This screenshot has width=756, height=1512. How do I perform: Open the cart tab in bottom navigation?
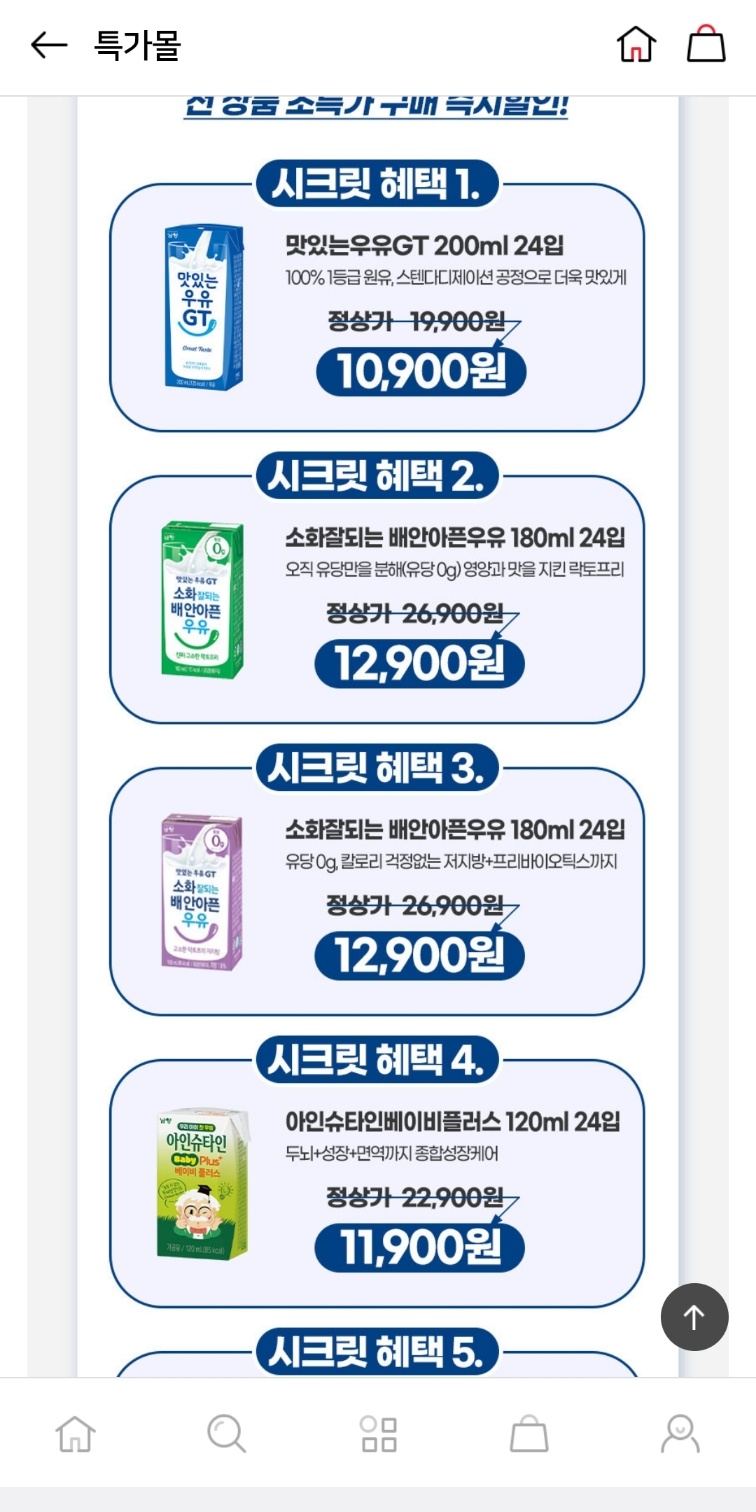529,1433
